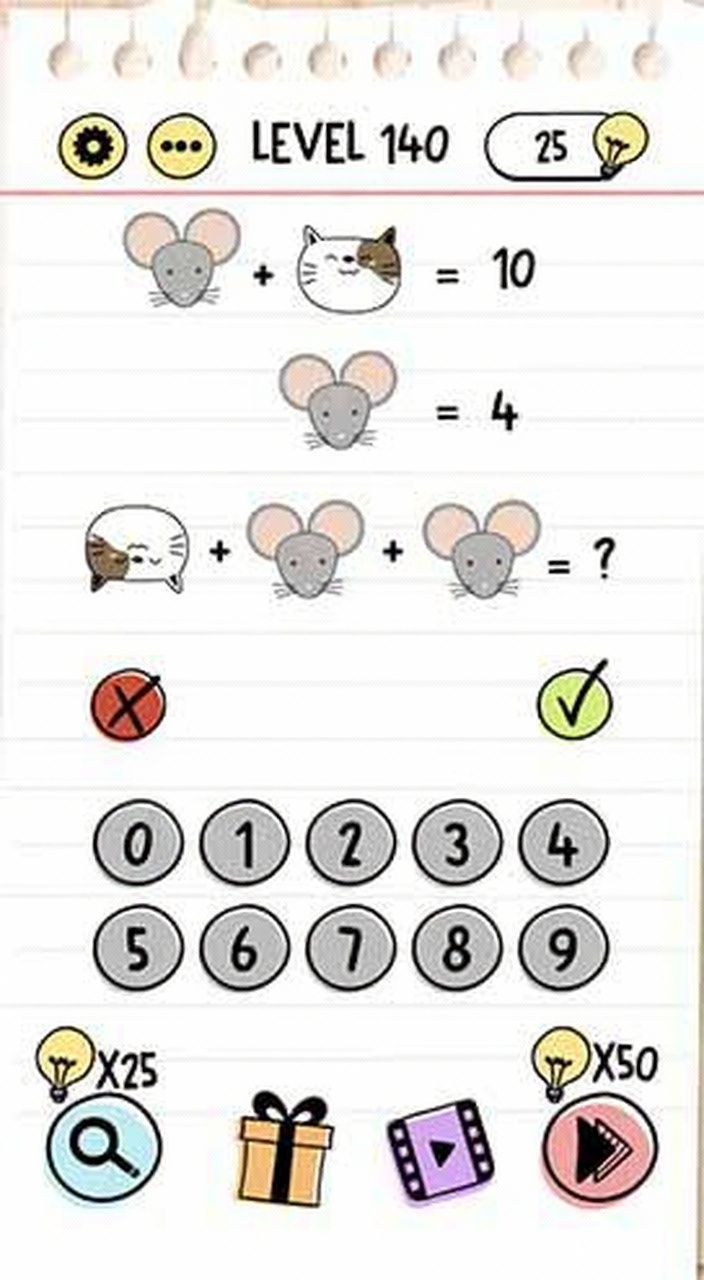Viewport: 704px width, 1280px height.
Task: Enter digit 7
Action: 350,948
